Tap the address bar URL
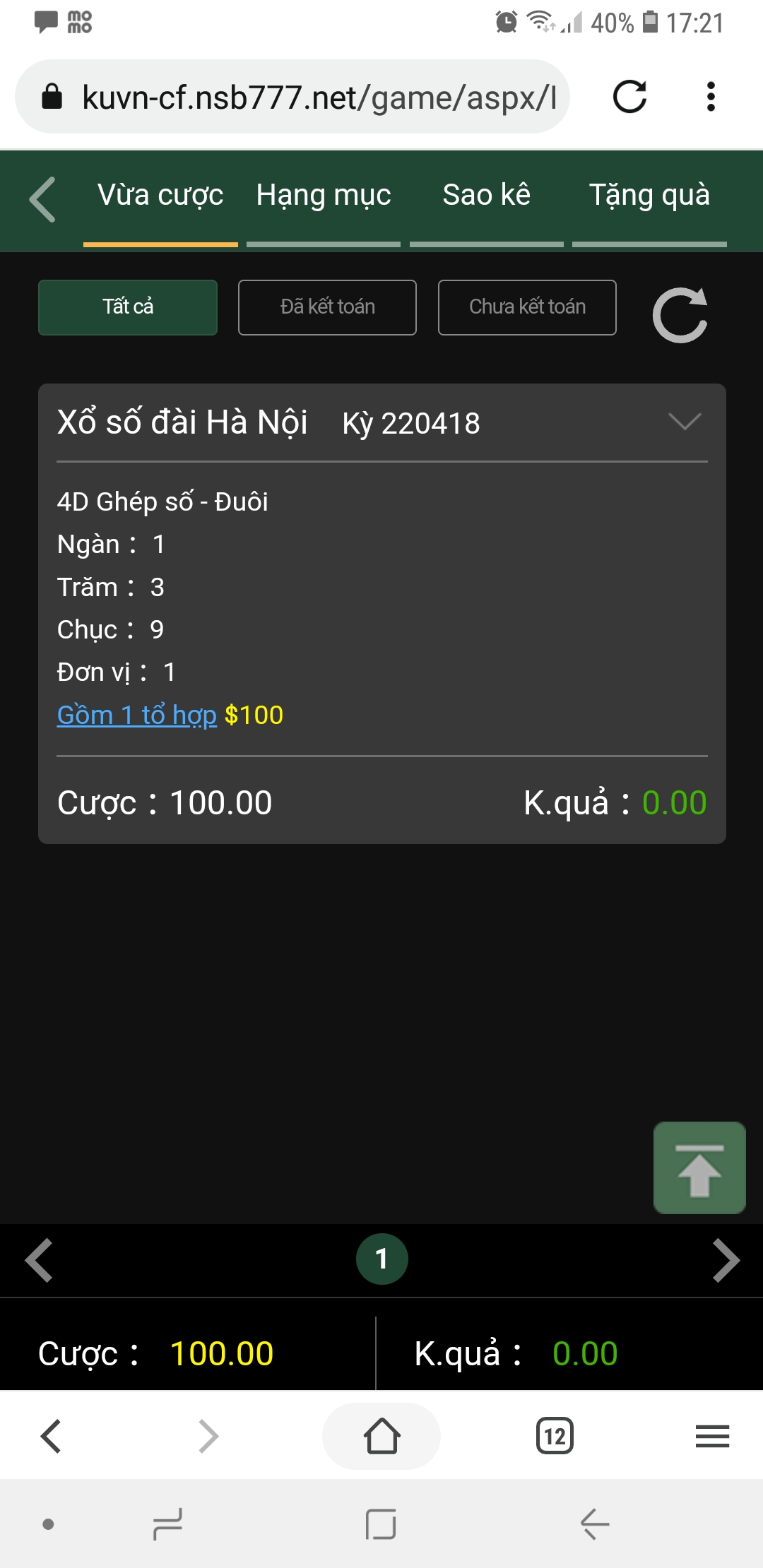The image size is (763, 1568). click(318, 97)
